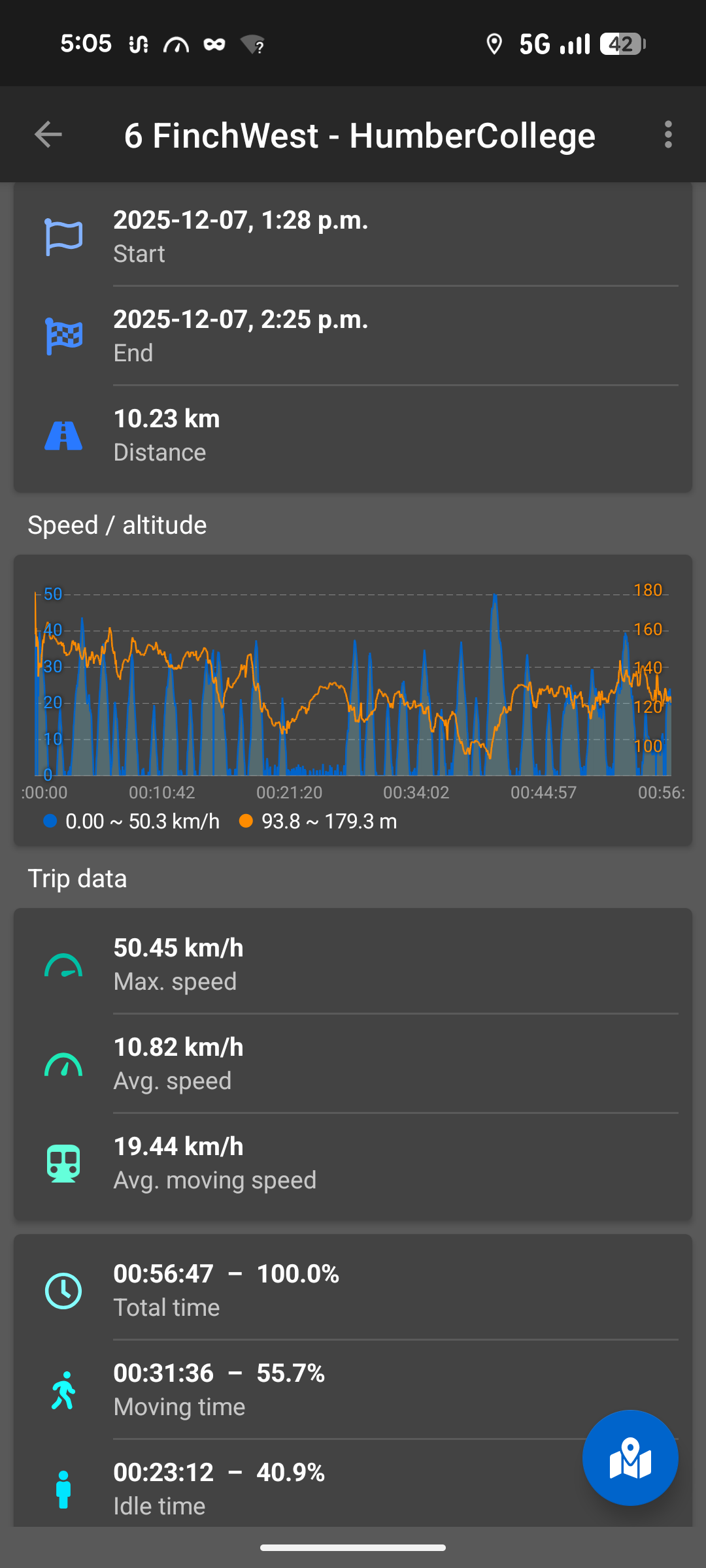The image size is (706, 1568).
Task: Open the track map floating button
Action: coord(630,1458)
